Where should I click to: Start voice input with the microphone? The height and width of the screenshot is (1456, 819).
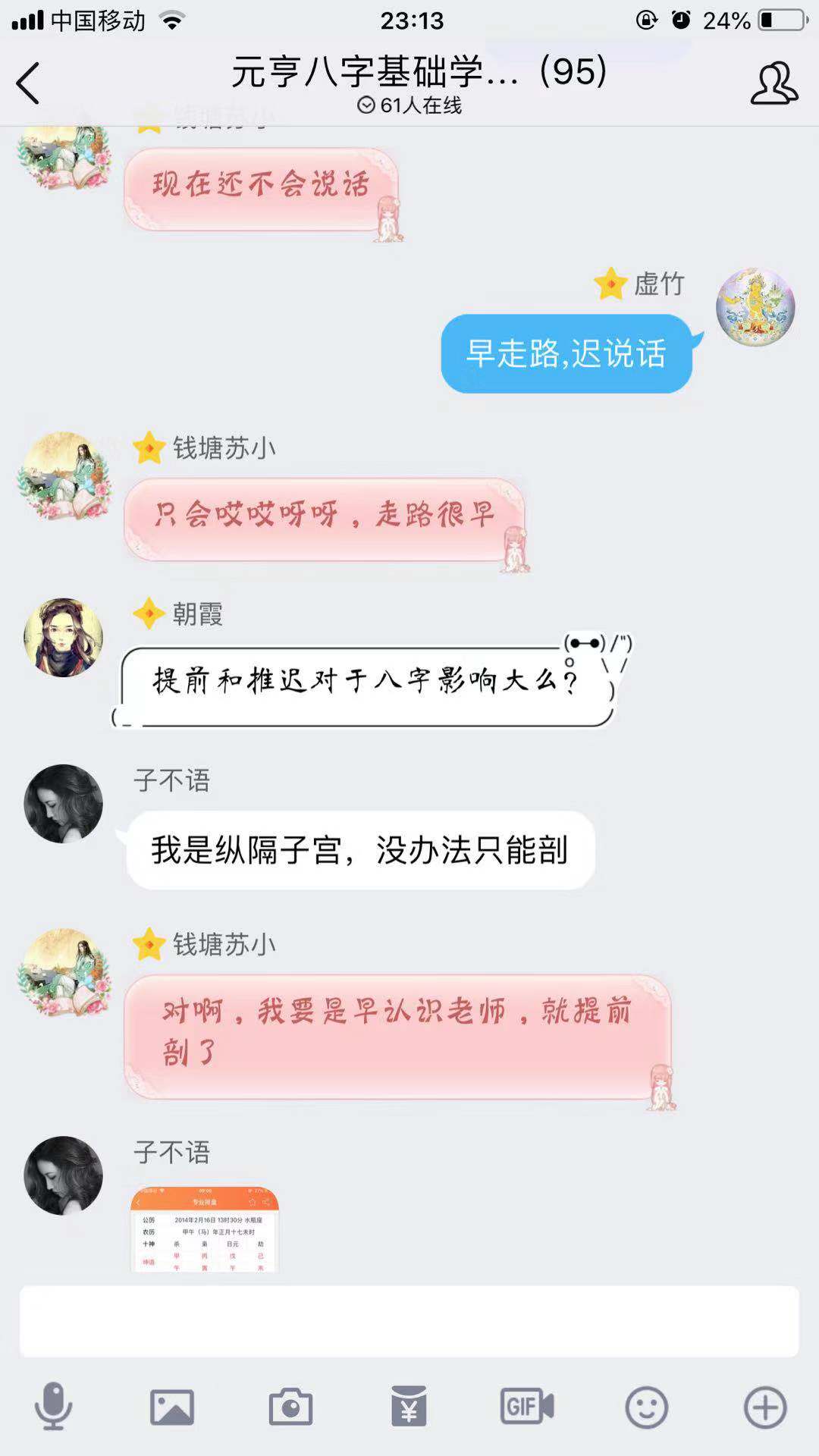(x=53, y=1407)
